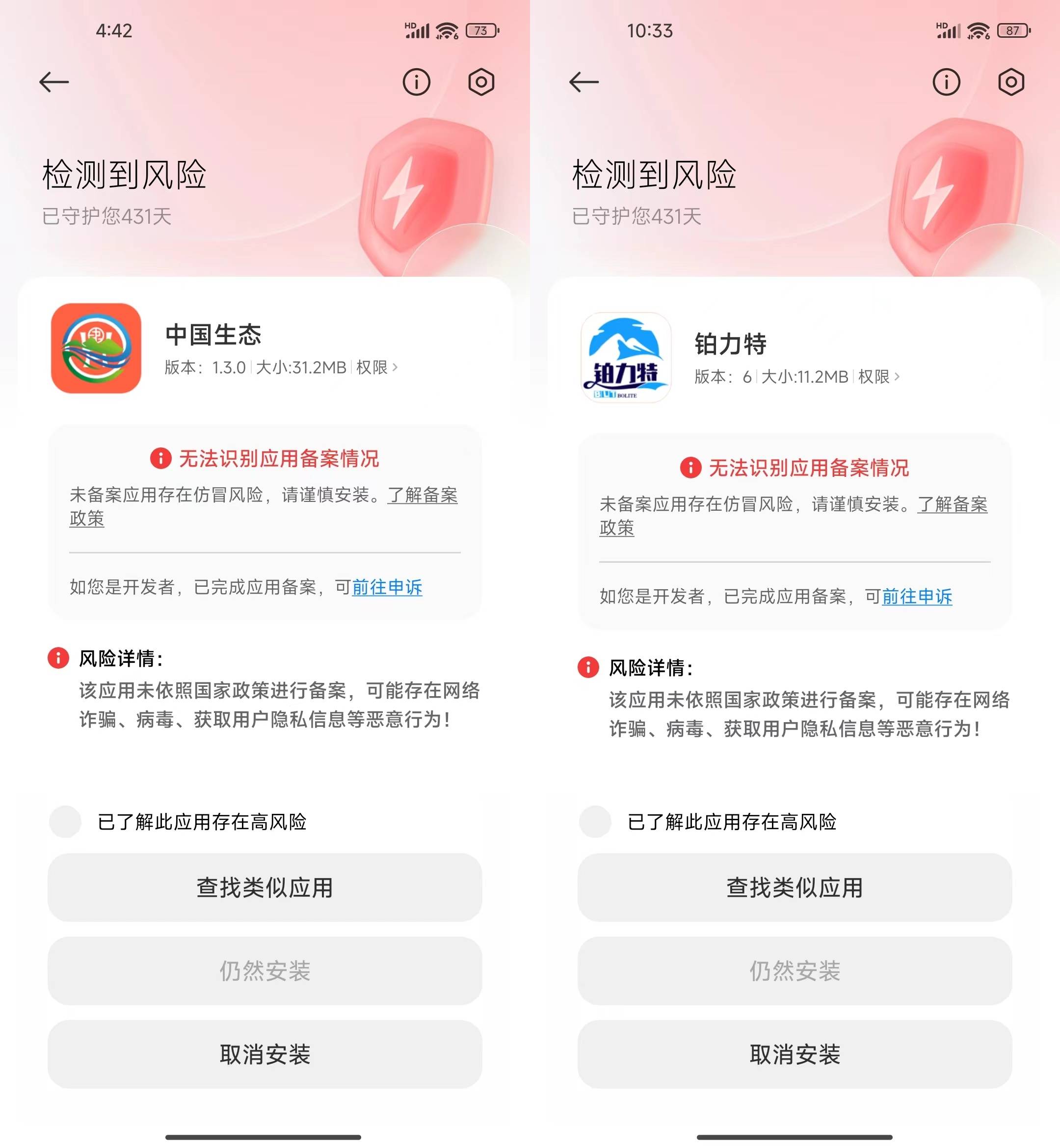This screenshot has height=1148, width=1060.
Task: Tap 仍然安装 for 中国生态
Action: (265, 970)
